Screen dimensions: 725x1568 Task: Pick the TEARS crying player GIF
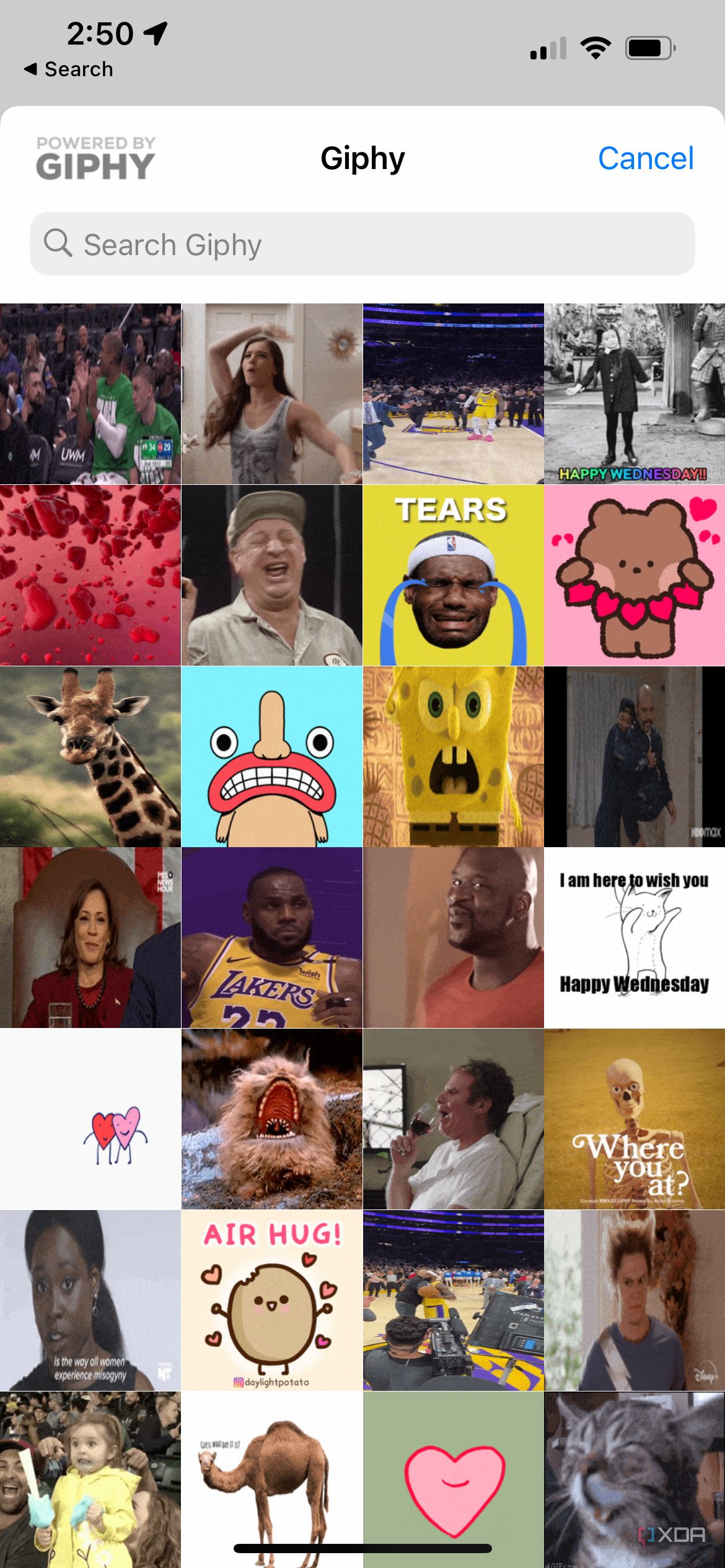[453, 575]
